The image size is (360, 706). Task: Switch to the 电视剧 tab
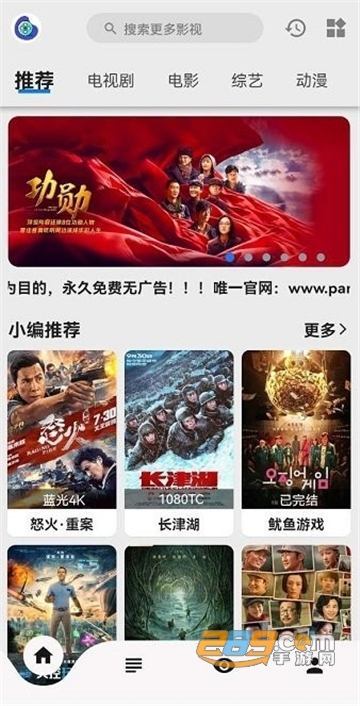coord(111,81)
